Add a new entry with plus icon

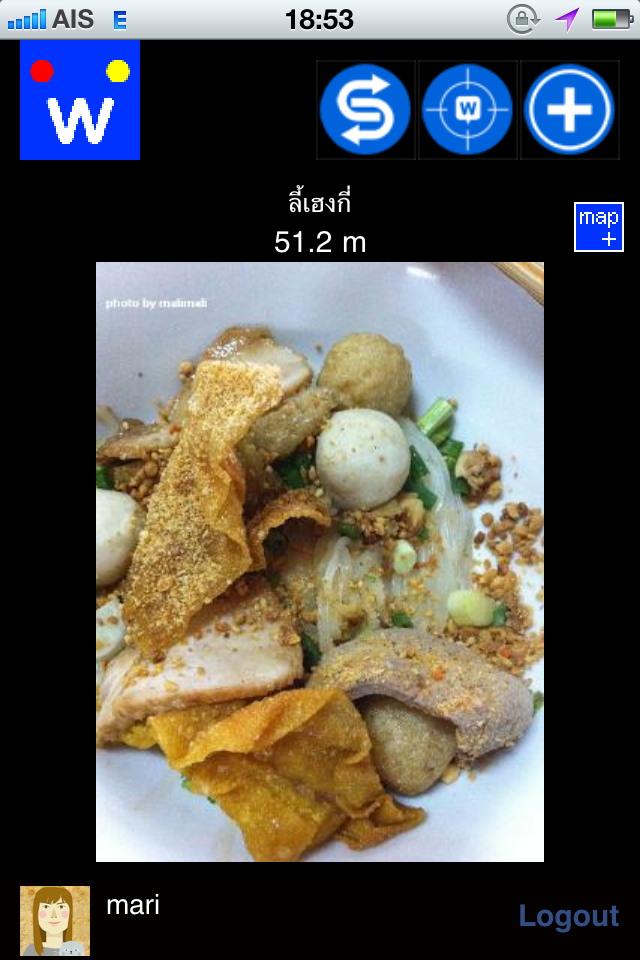click(x=569, y=110)
